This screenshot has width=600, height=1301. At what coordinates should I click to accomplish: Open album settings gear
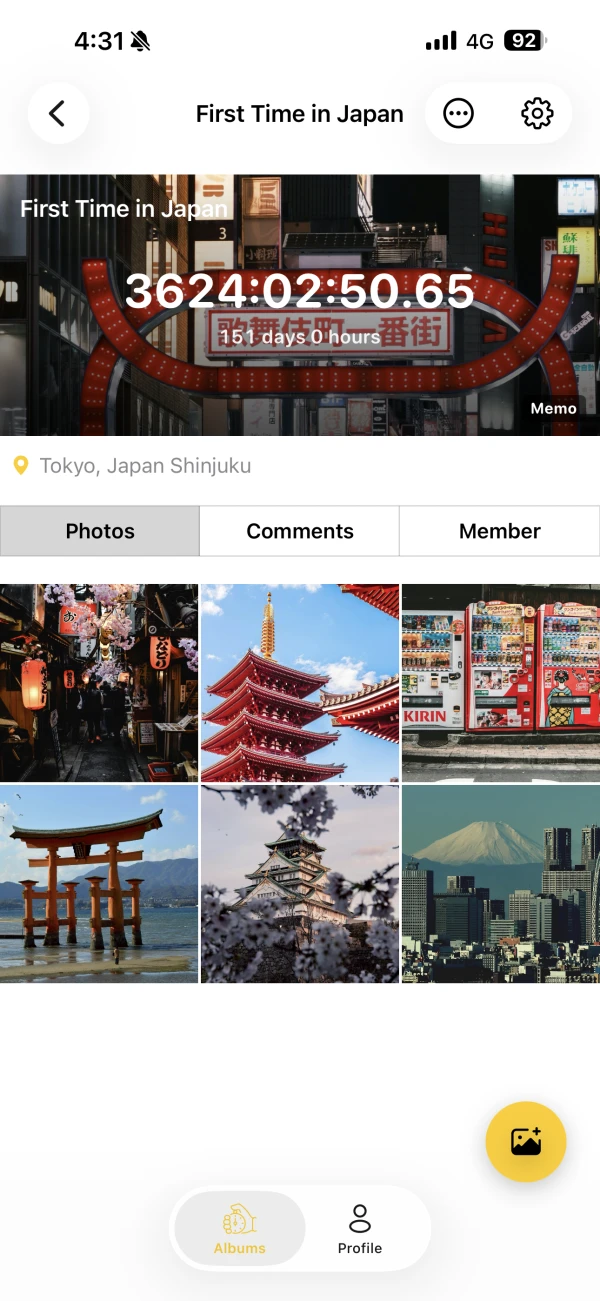pyautogui.click(x=538, y=114)
